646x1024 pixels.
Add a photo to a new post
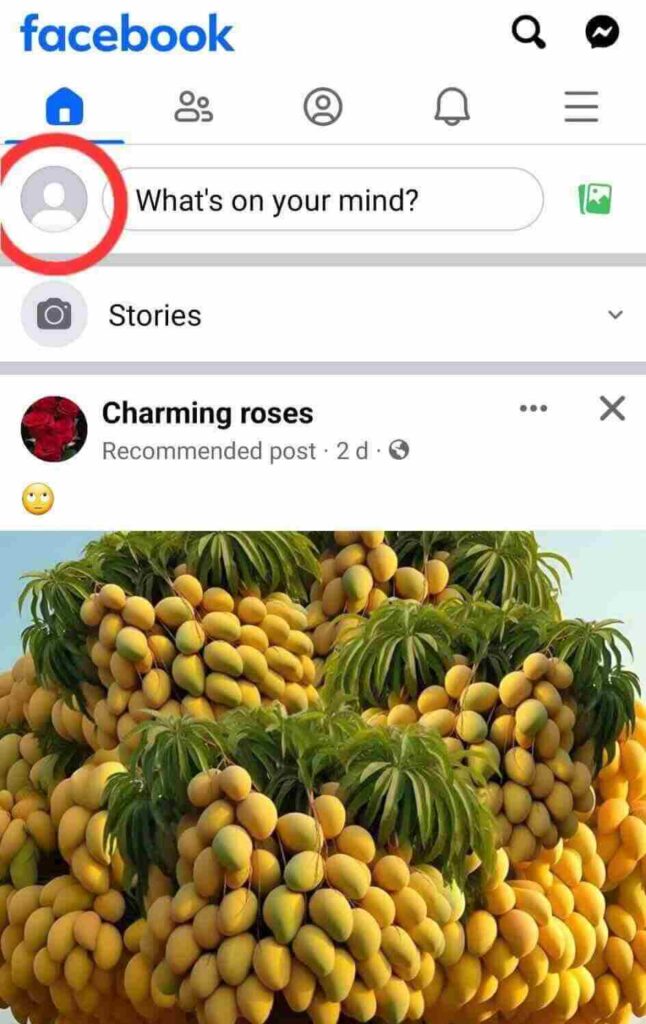(595, 200)
